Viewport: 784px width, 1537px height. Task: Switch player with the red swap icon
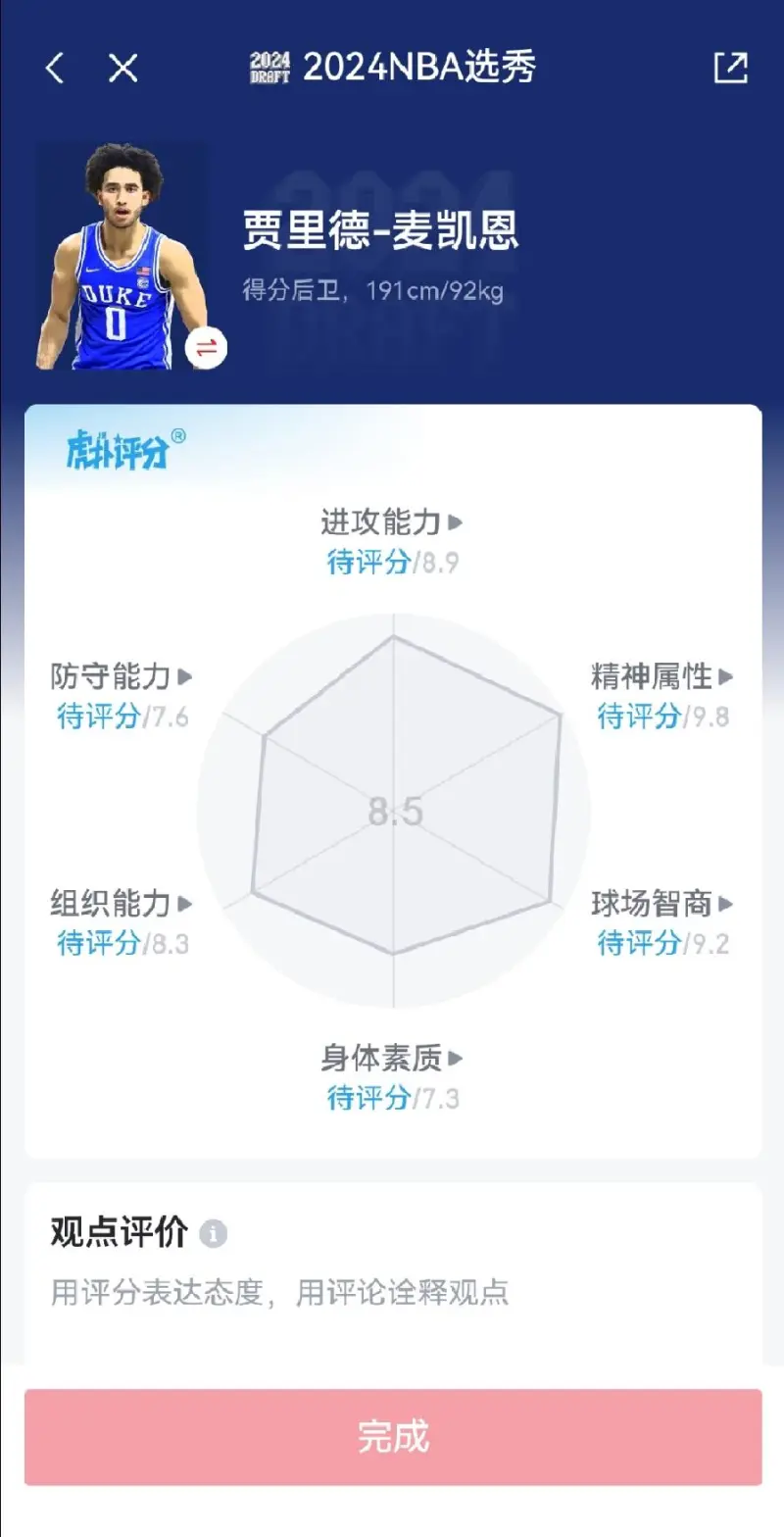point(207,348)
